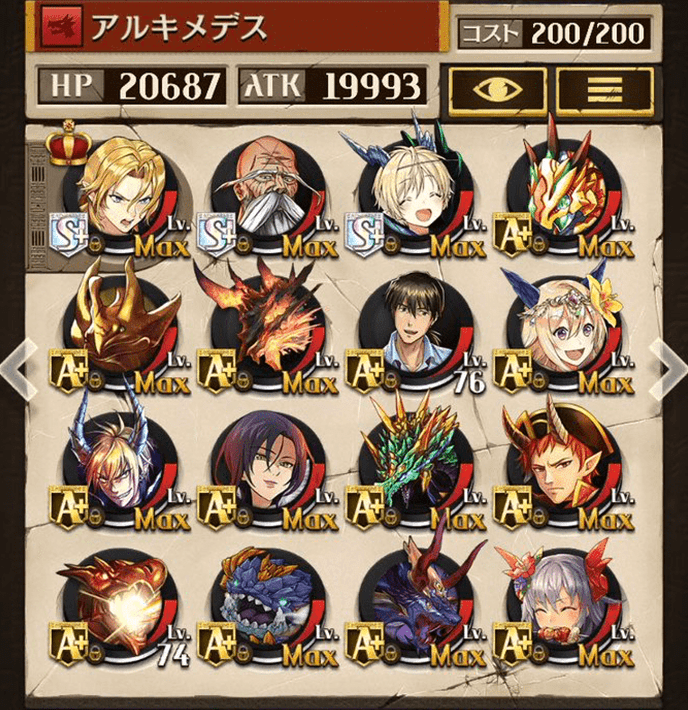
Task: Open the green crystal dragon card
Action: (x=414, y=464)
